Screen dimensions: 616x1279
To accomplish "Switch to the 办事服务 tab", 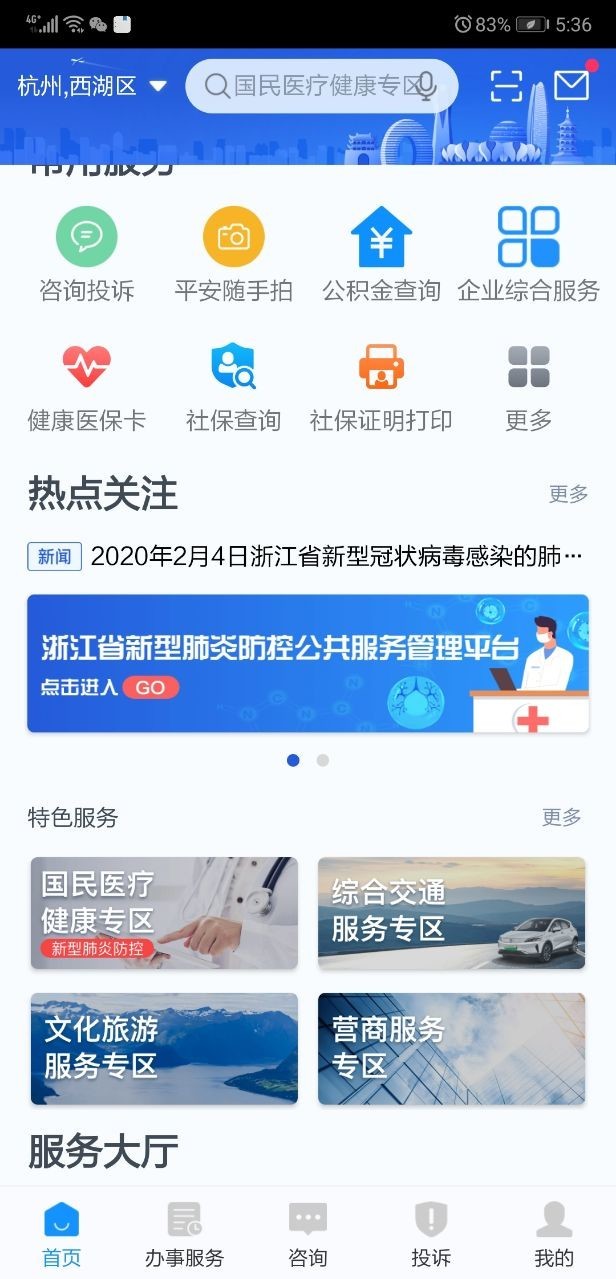I will point(184,1234).
